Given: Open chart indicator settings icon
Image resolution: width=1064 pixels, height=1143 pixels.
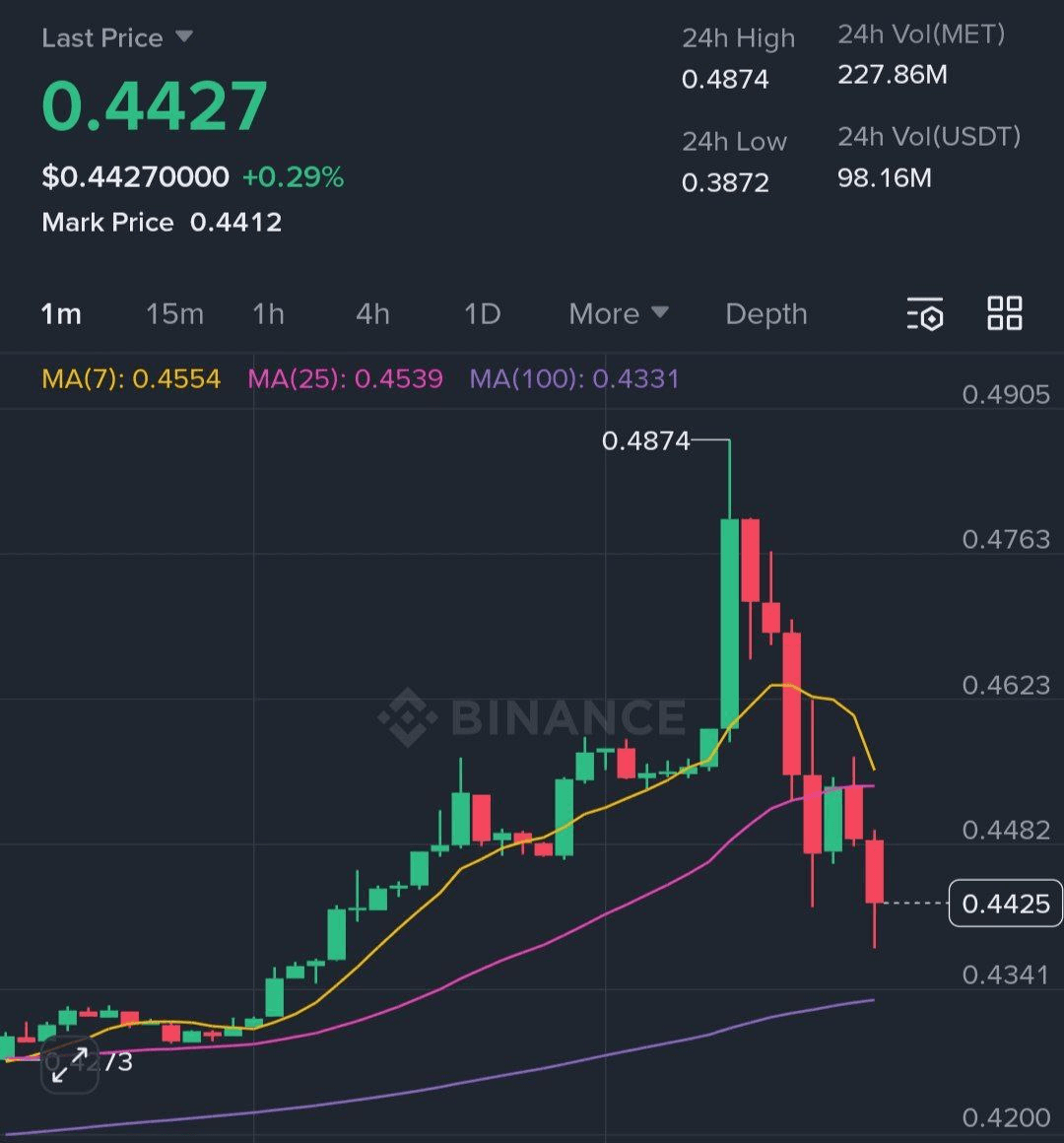Looking at the screenshot, I should pos(925,314).
